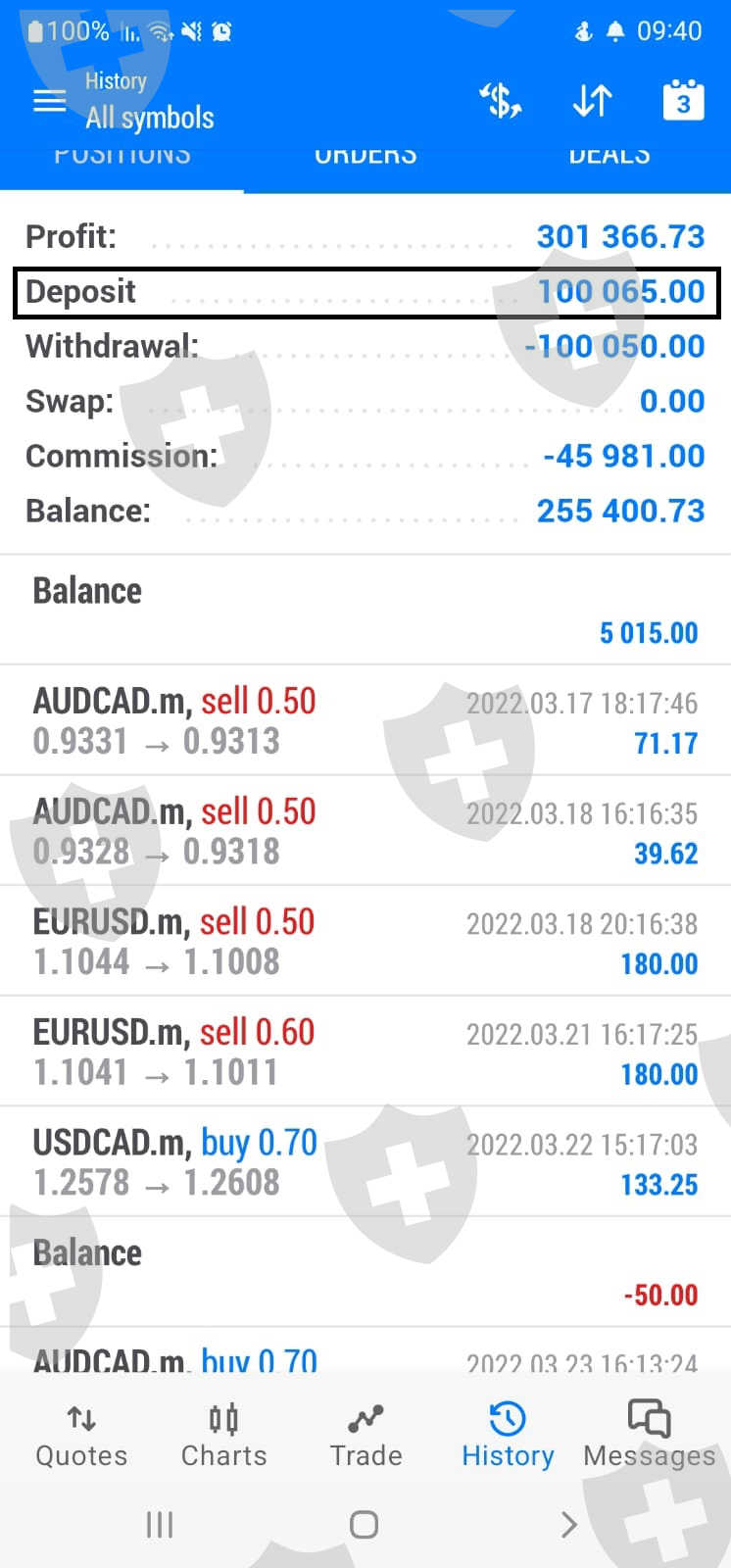Tap the system back button
The height and width of the screenshot is (1568, 731).
pos(568,1524)
